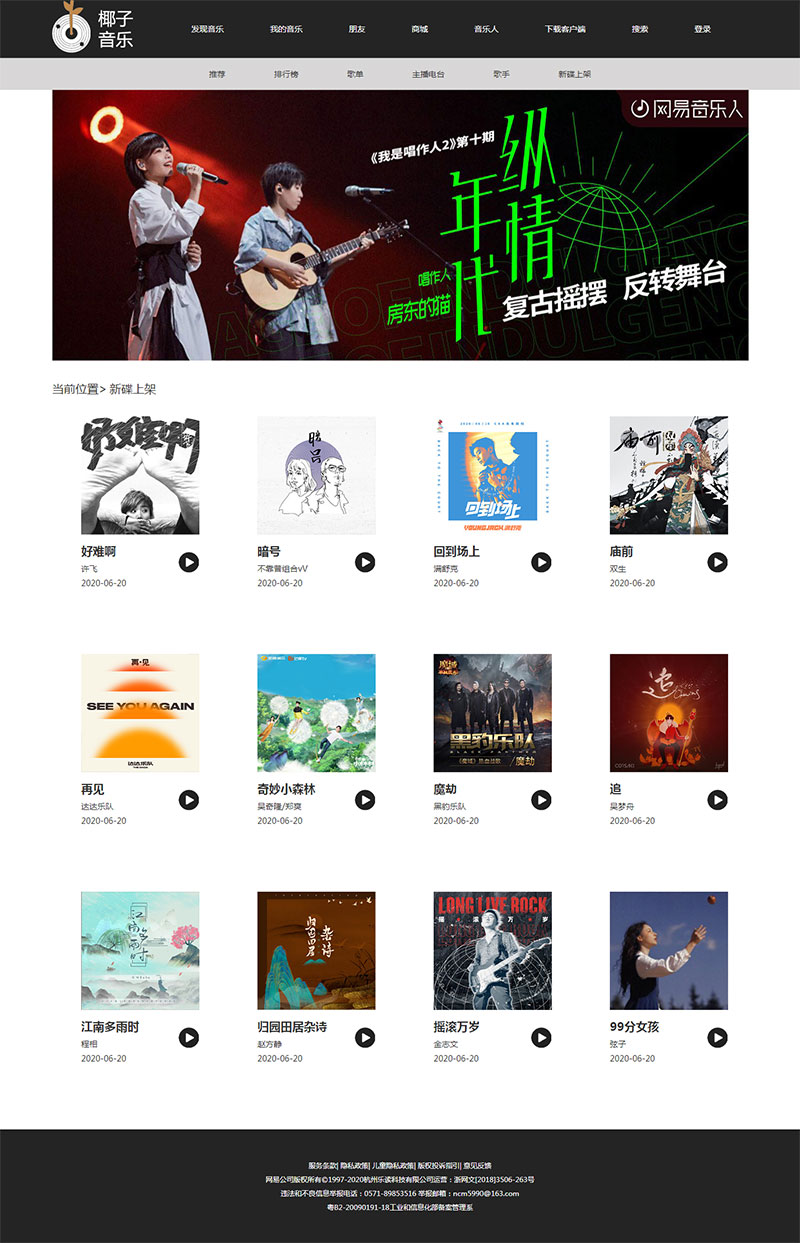Open the 商城 store link
The height and width of the screenshot is (1243, 800).
point(419,29)
